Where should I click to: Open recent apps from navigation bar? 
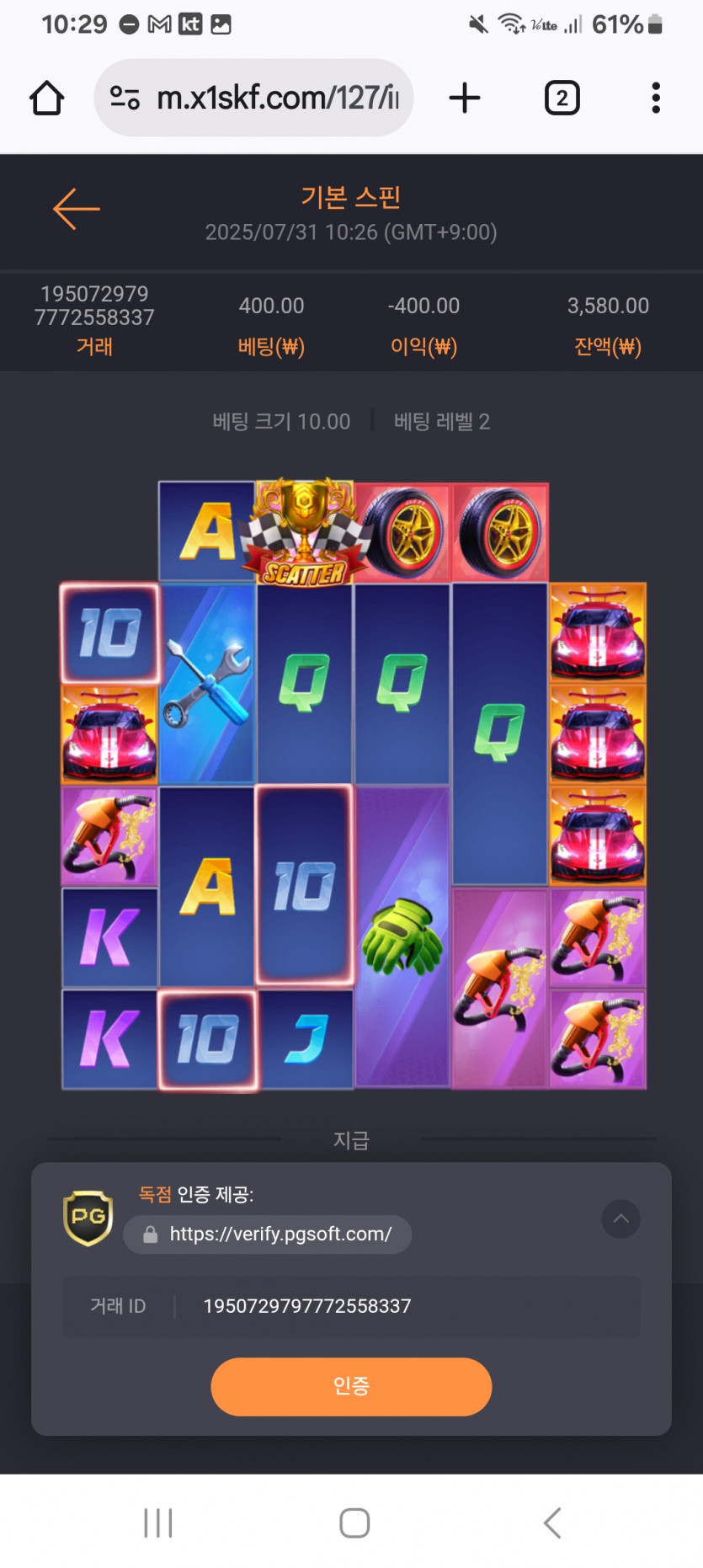click(157, 1523)
